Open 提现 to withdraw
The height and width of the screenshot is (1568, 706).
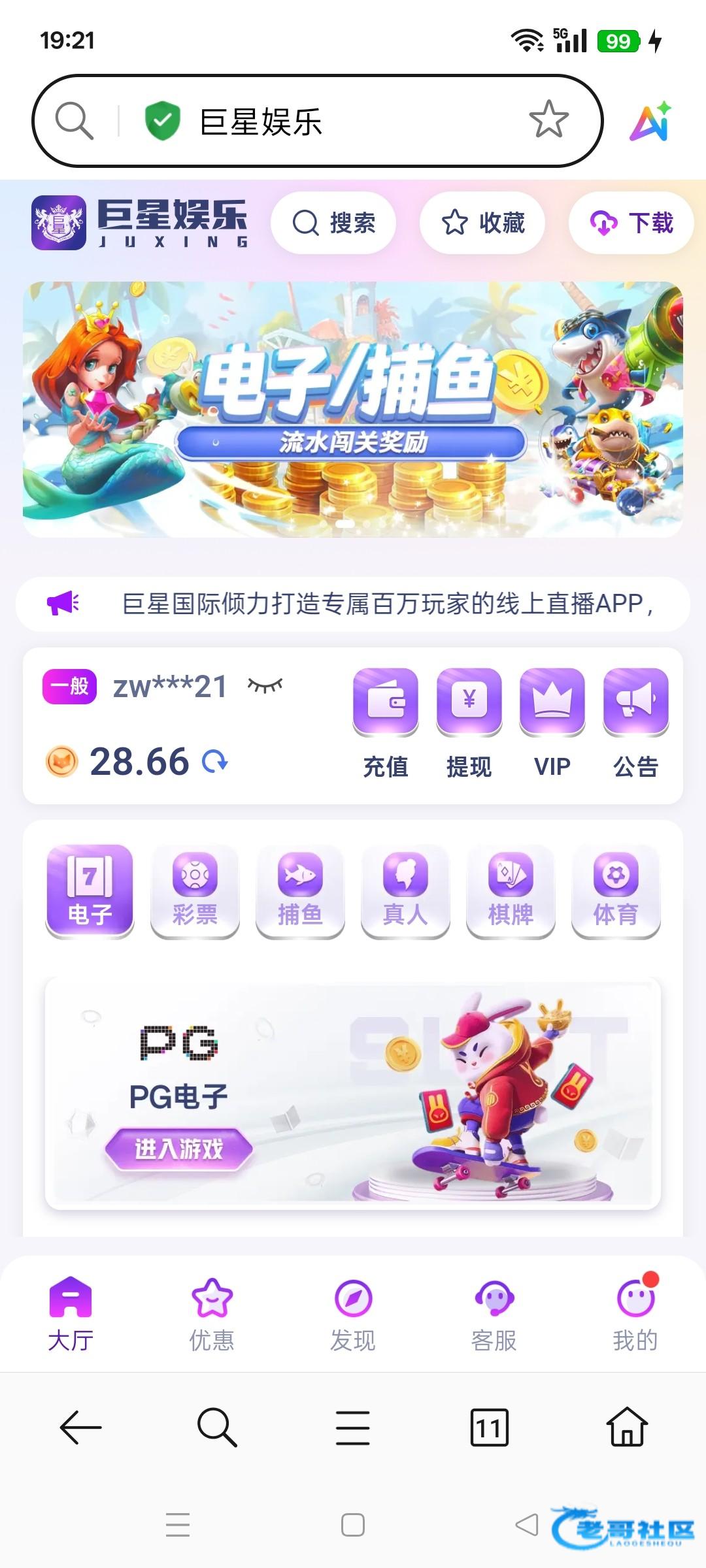[x=469, y=723]
